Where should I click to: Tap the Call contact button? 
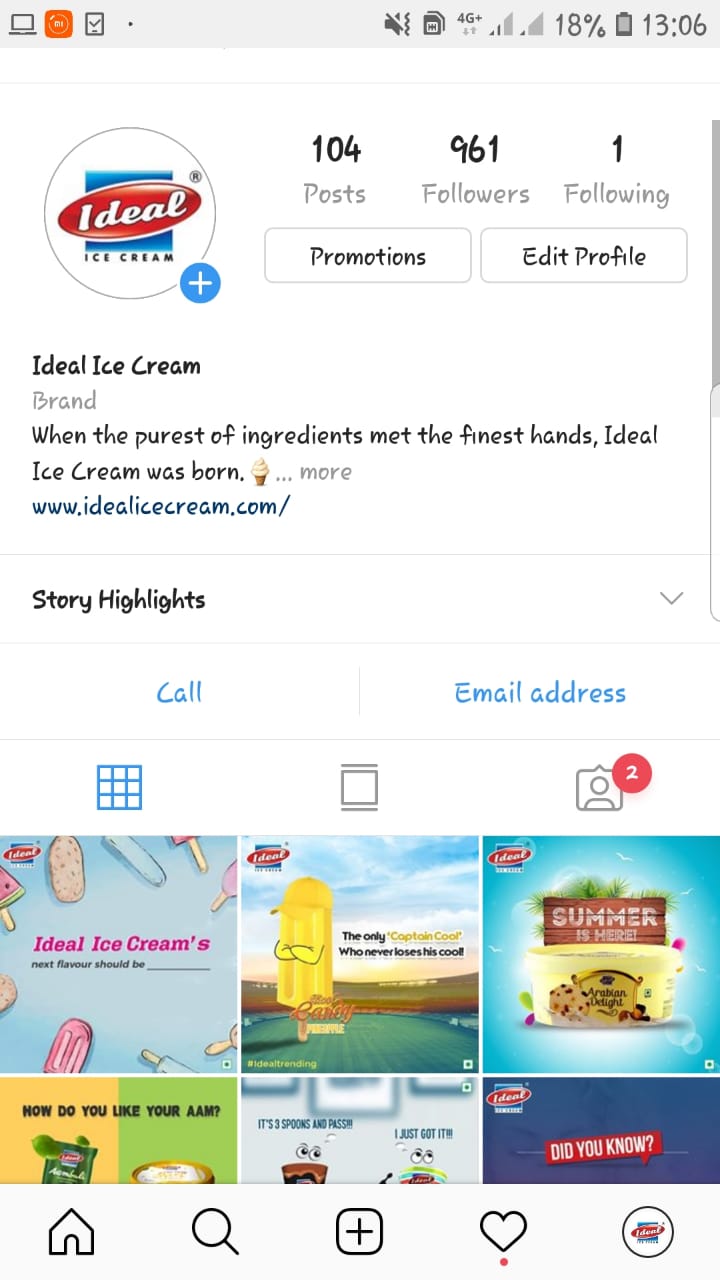point(180,692)
